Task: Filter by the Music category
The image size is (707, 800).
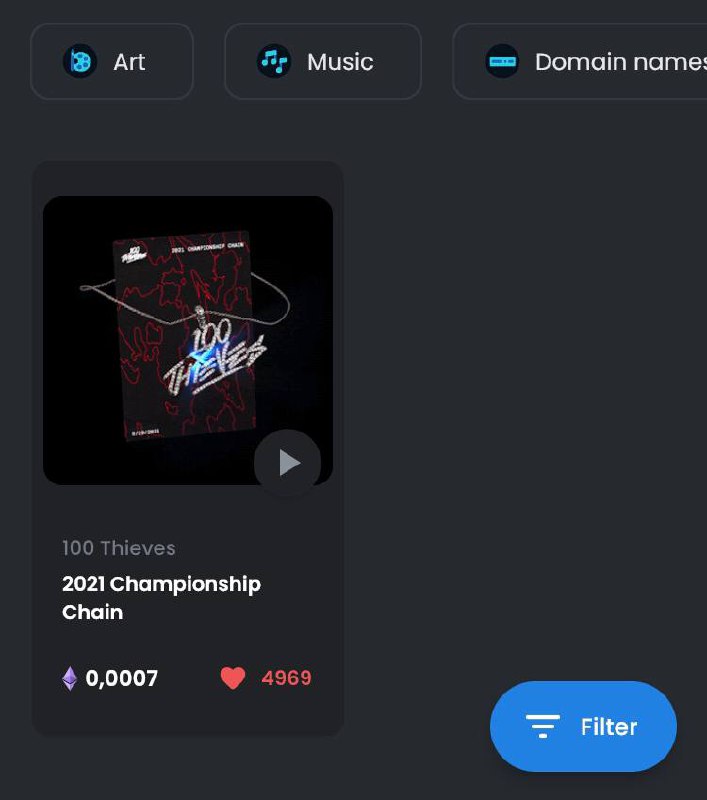Action: [x=322, y=62]
